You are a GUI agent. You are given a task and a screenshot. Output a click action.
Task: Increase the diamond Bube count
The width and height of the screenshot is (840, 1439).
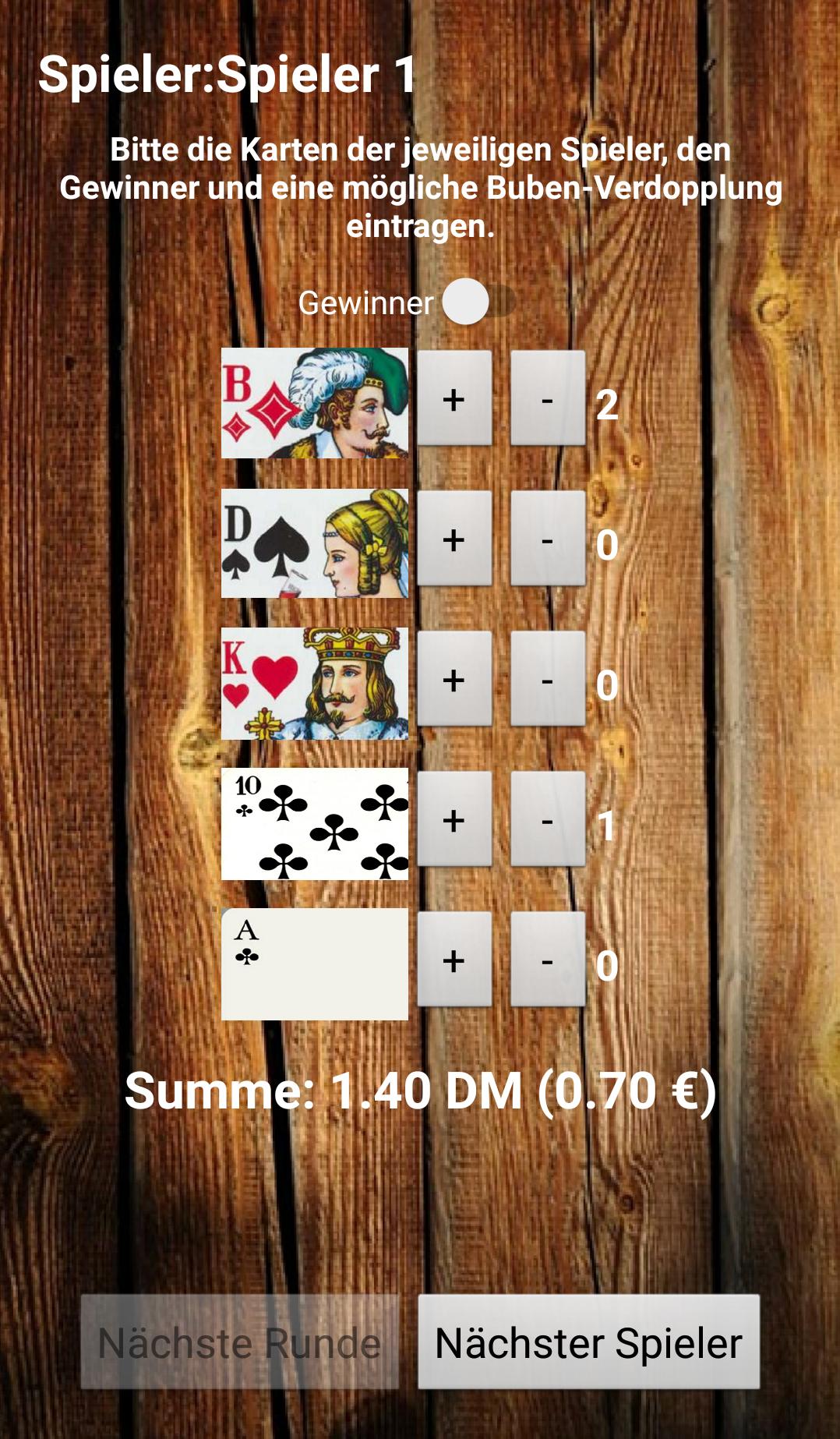tap(454, 398)
